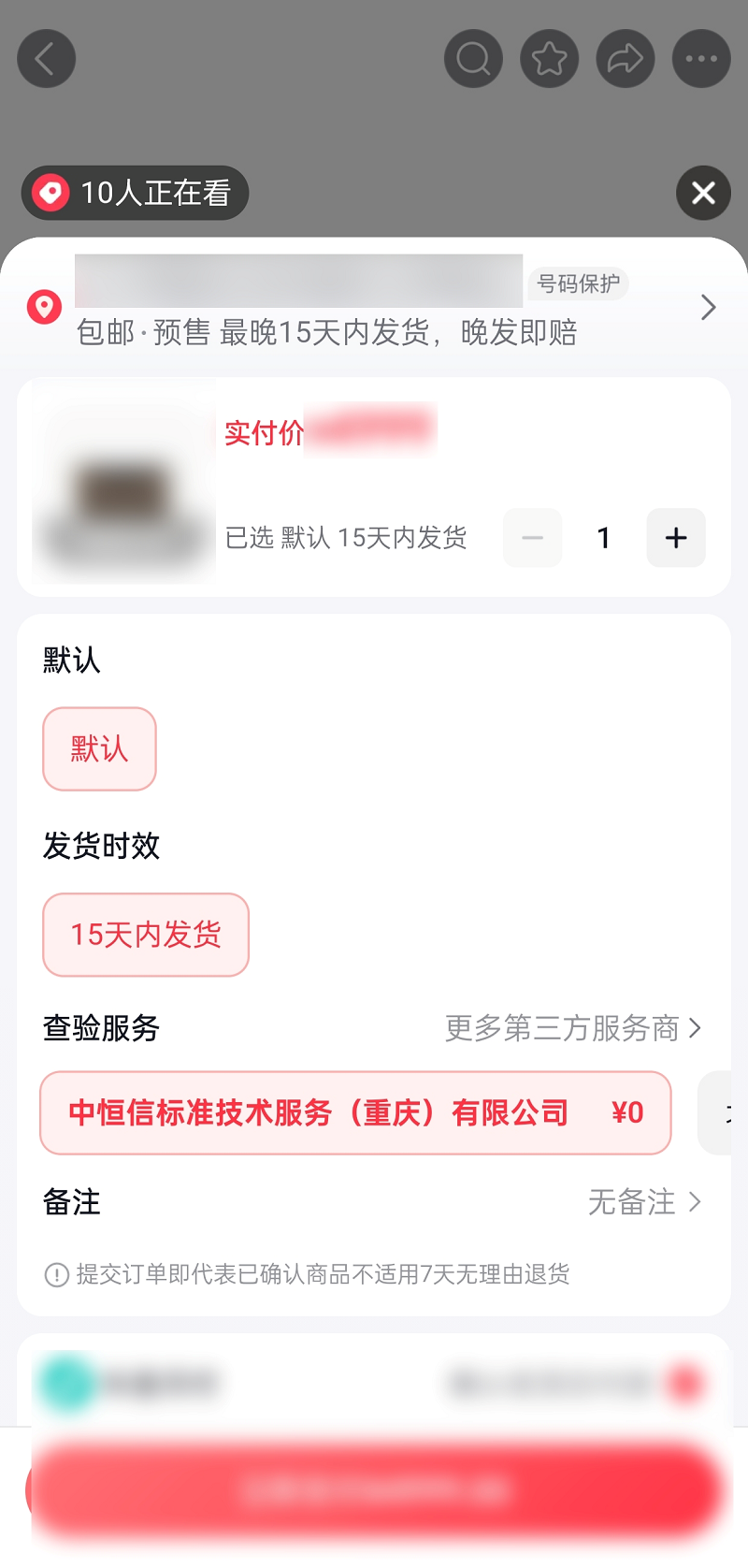The height and width of the screenshot is (1568, 748).
Task: Decrease quantity with the minus button
Action: point(533,538)
